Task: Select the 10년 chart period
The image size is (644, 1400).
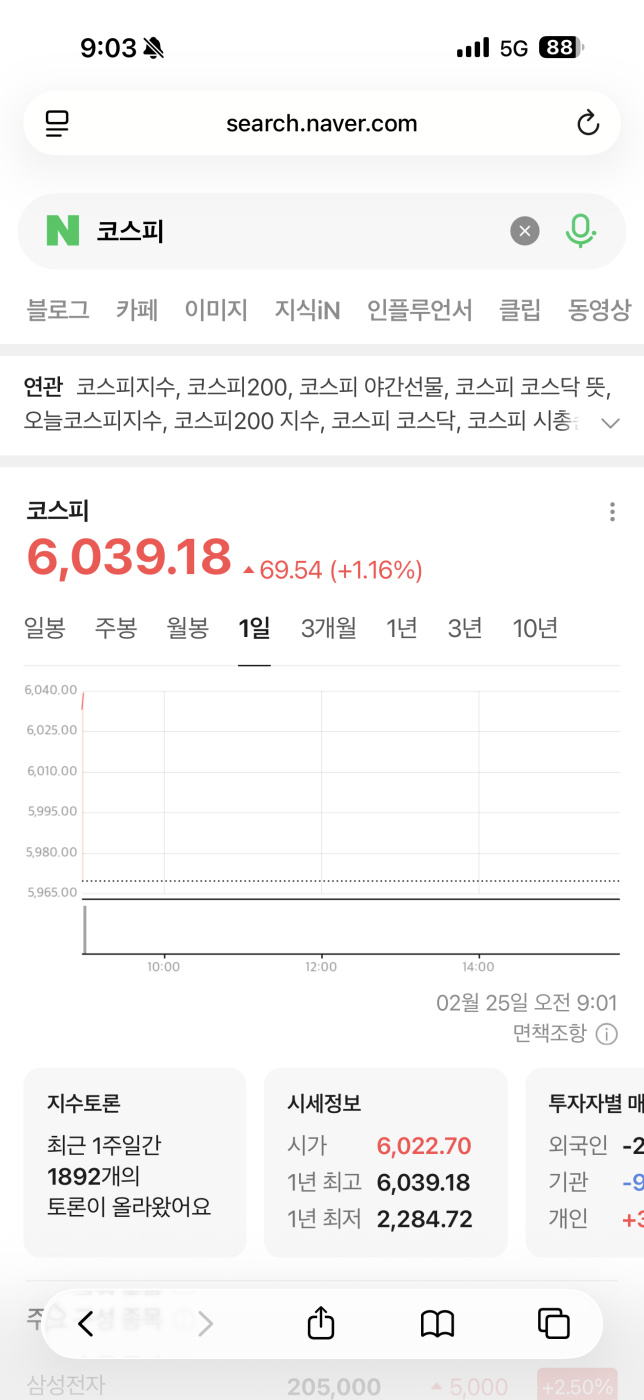Action: pyautogui.click(x=535, y=628)
